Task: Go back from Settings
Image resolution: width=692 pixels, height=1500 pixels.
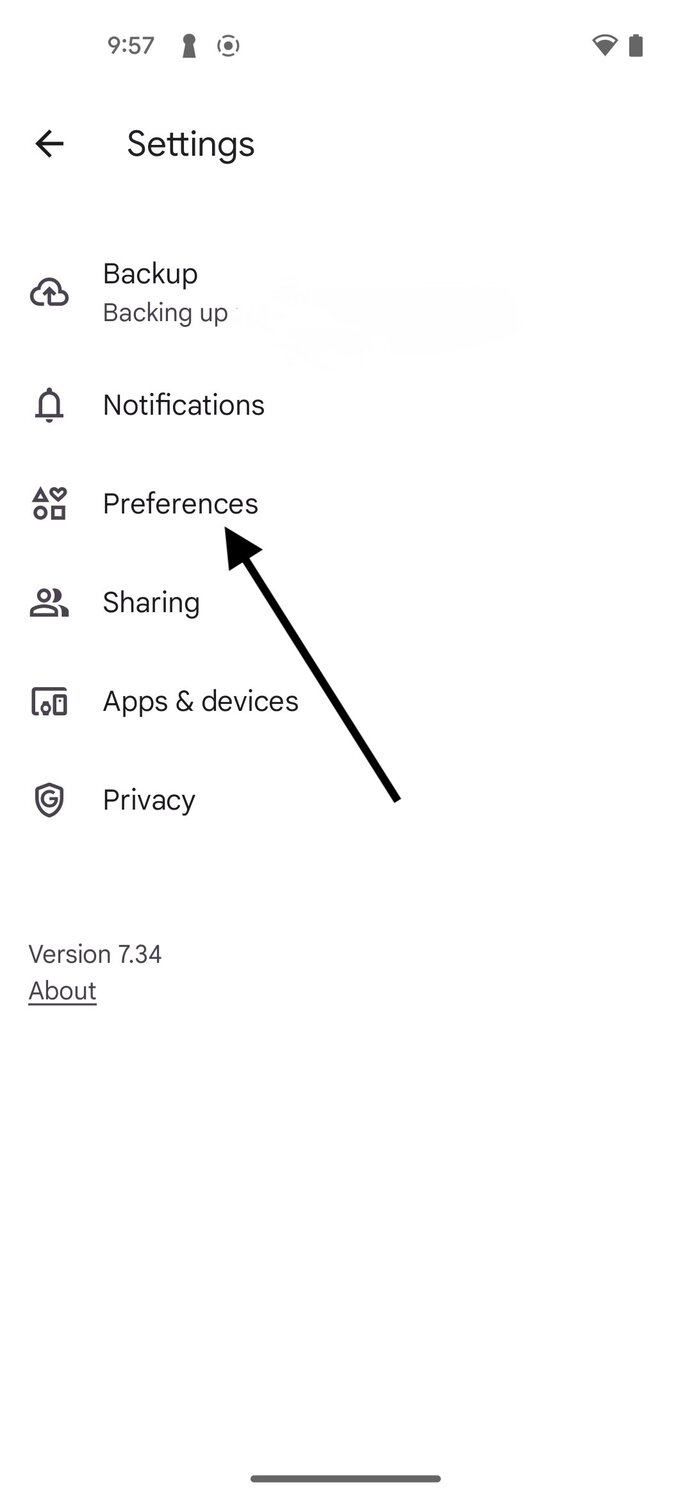Action: [49, 144]
